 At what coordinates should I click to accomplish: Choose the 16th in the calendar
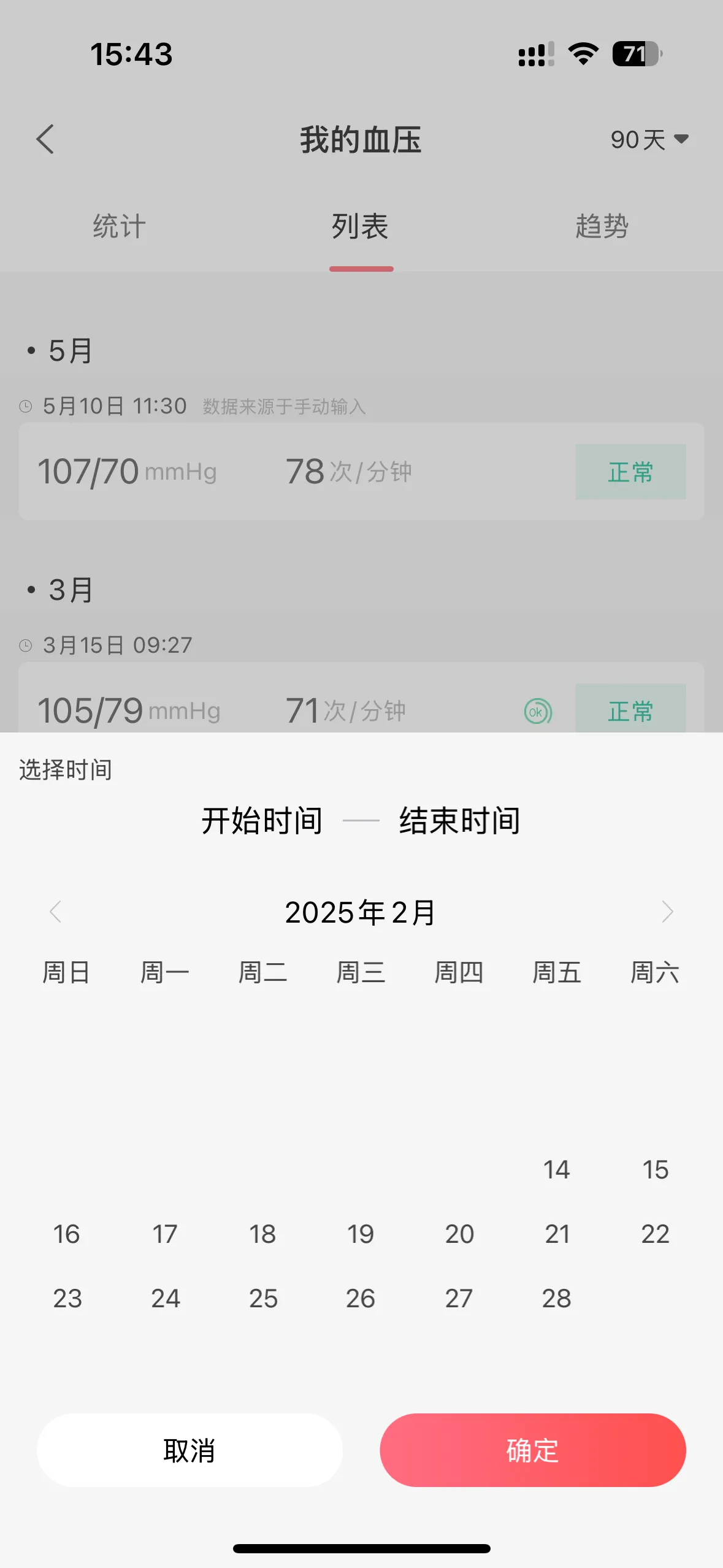pos(66,1234)
